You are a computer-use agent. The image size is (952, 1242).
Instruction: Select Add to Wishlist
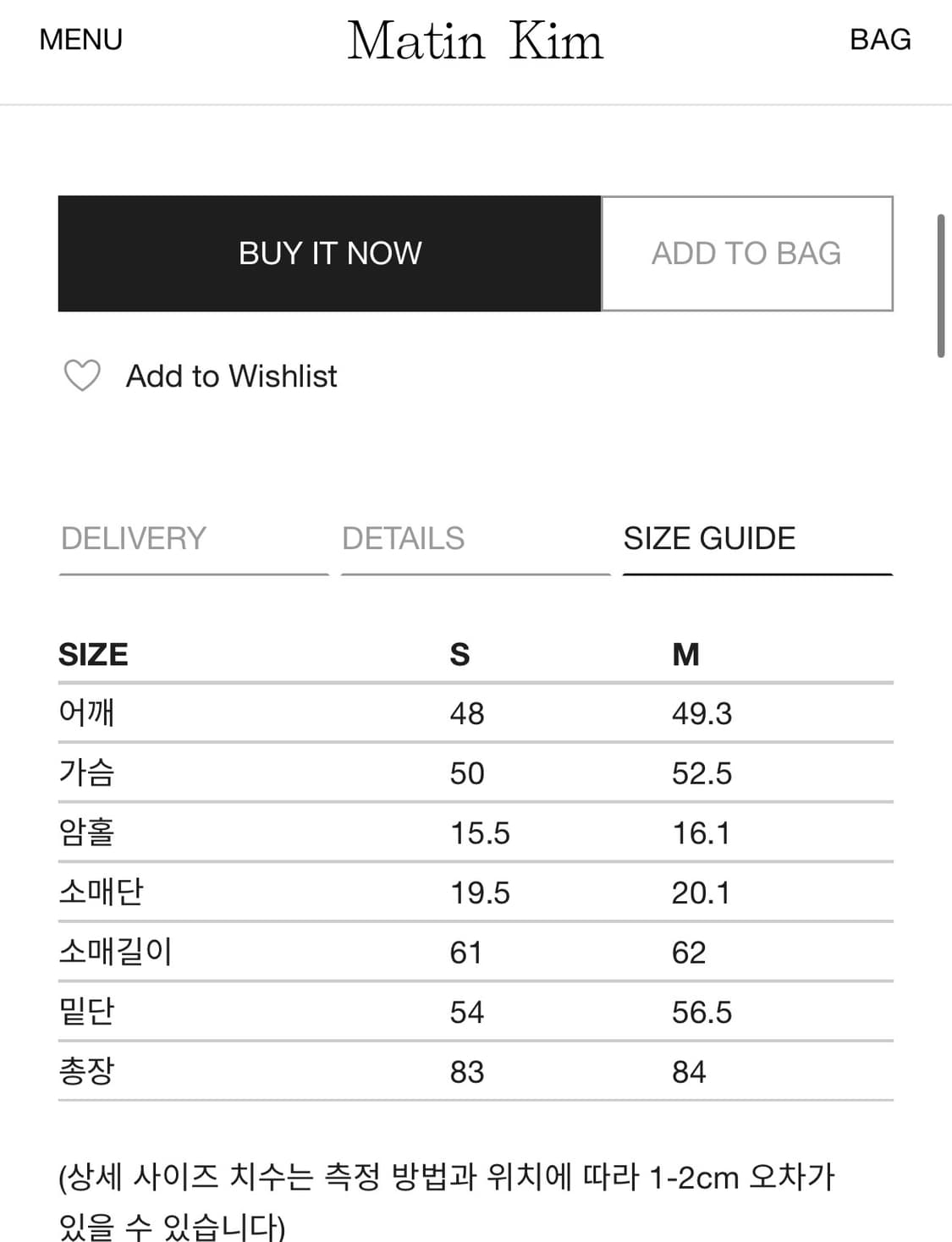pyautogui.click(x=231, y=376)
